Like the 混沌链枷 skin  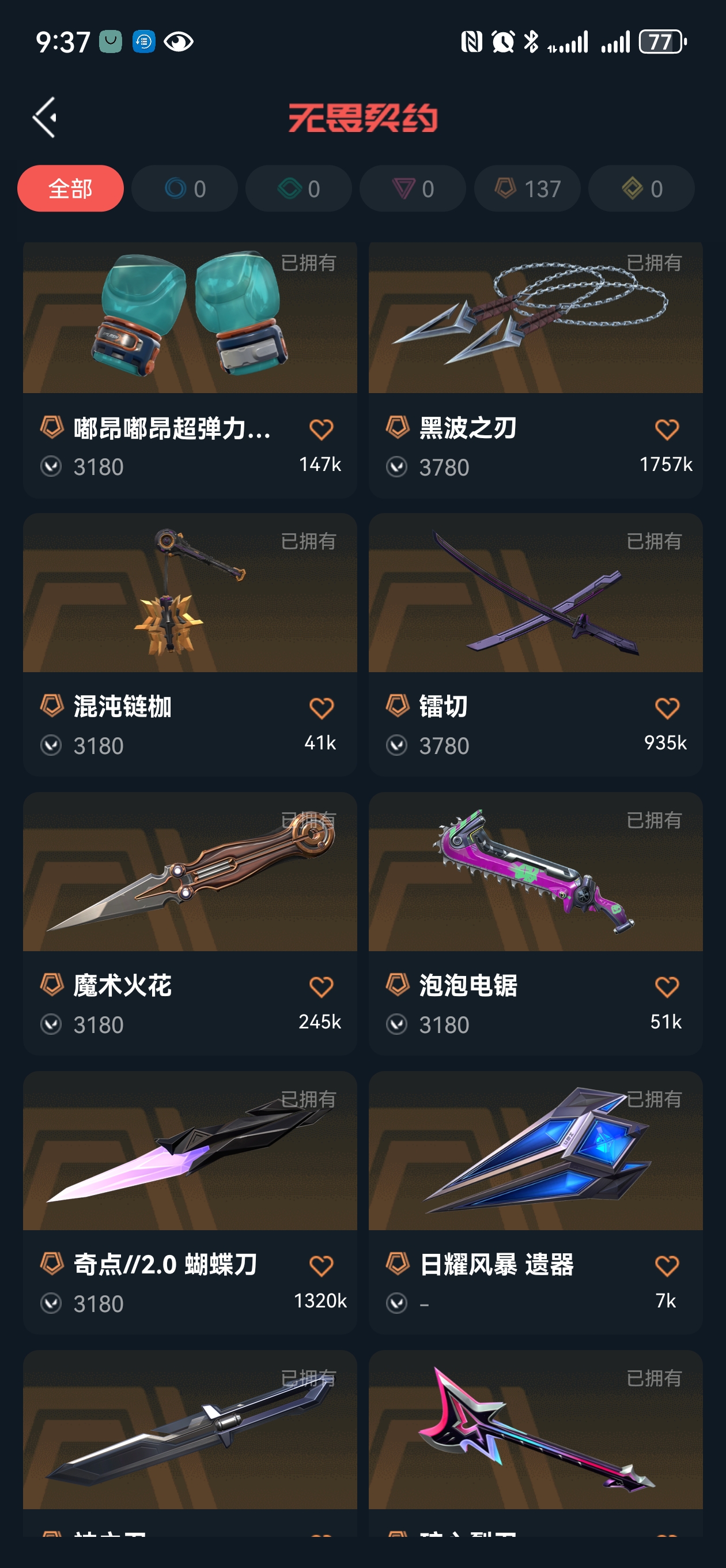321,708
